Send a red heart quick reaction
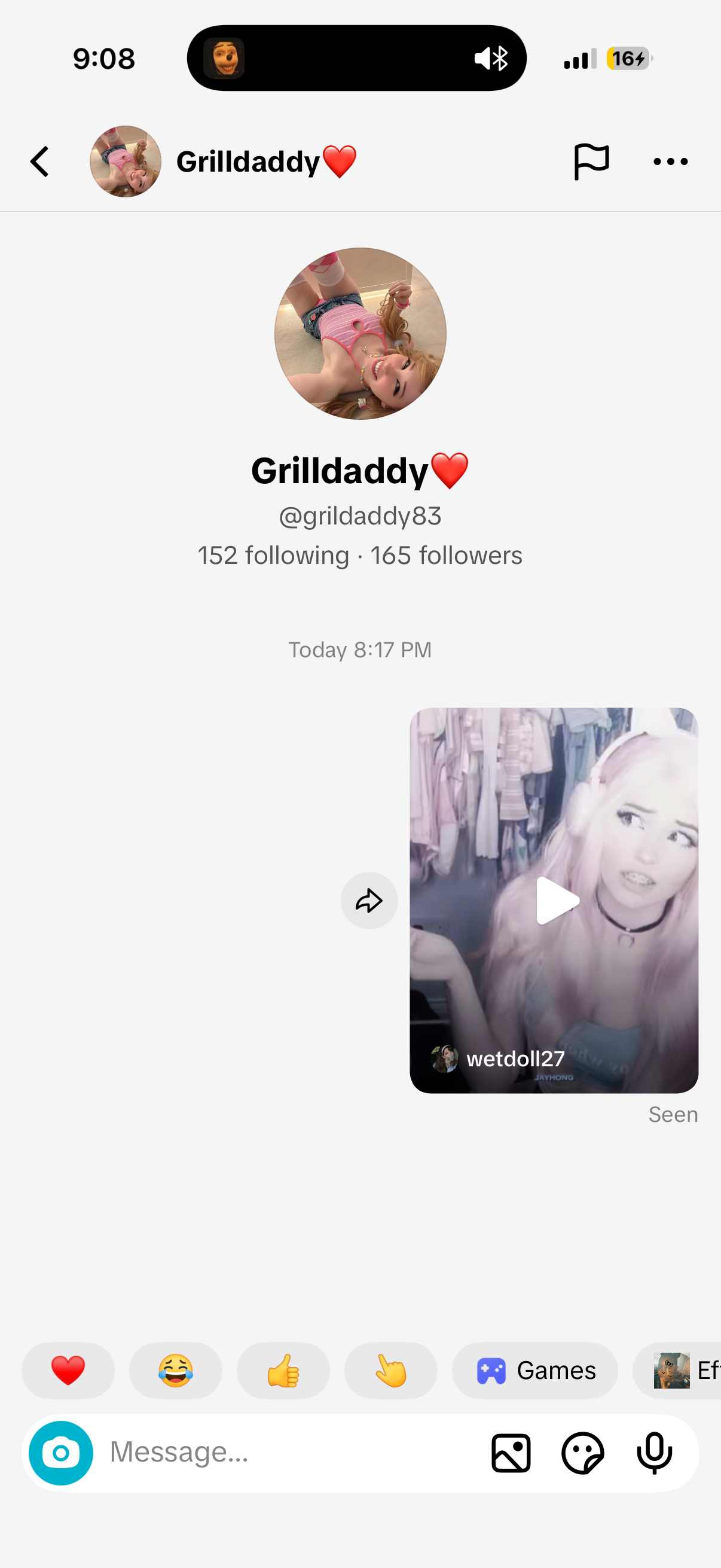 coord(68,1370)
